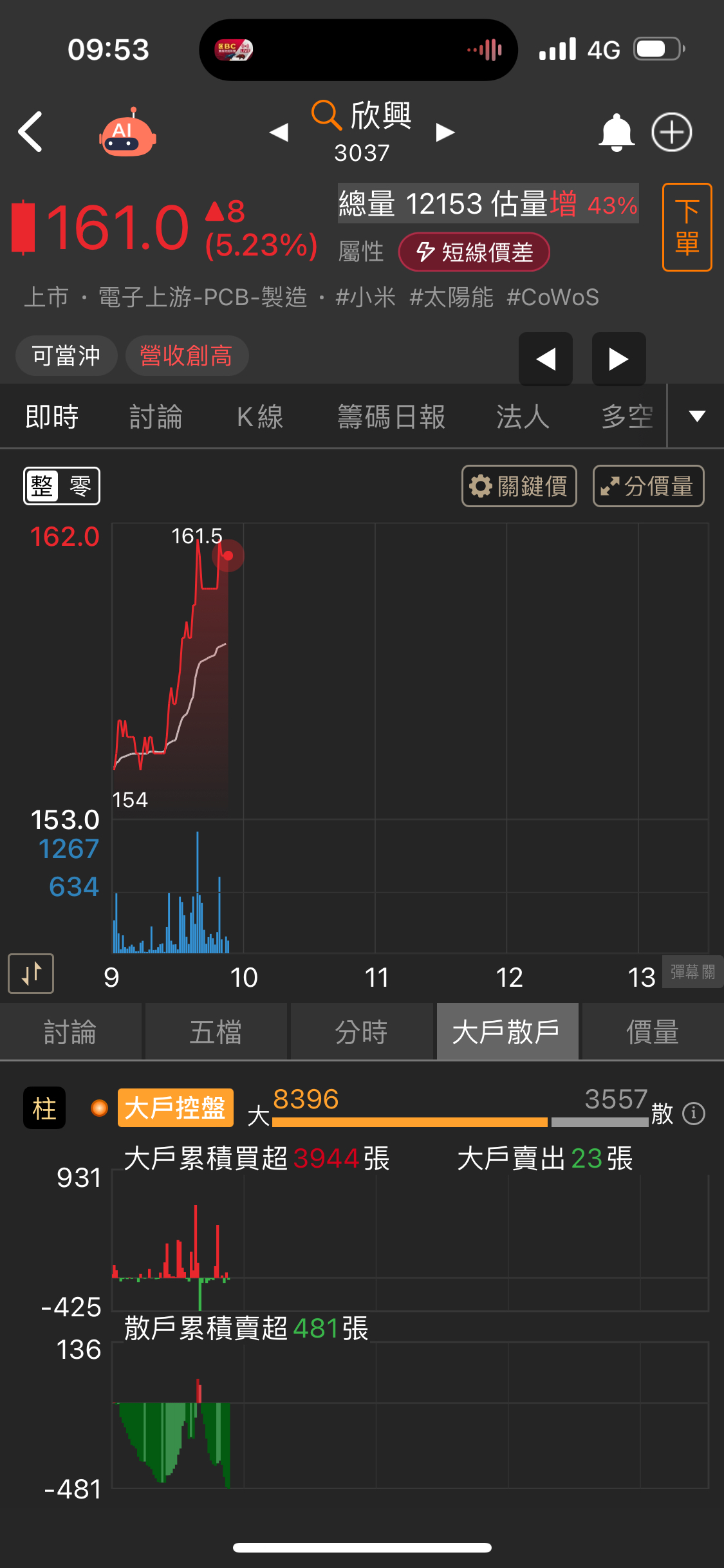Open the 短線價差 attribute tag
This screenshot has height=1568, width=724.
474,252
